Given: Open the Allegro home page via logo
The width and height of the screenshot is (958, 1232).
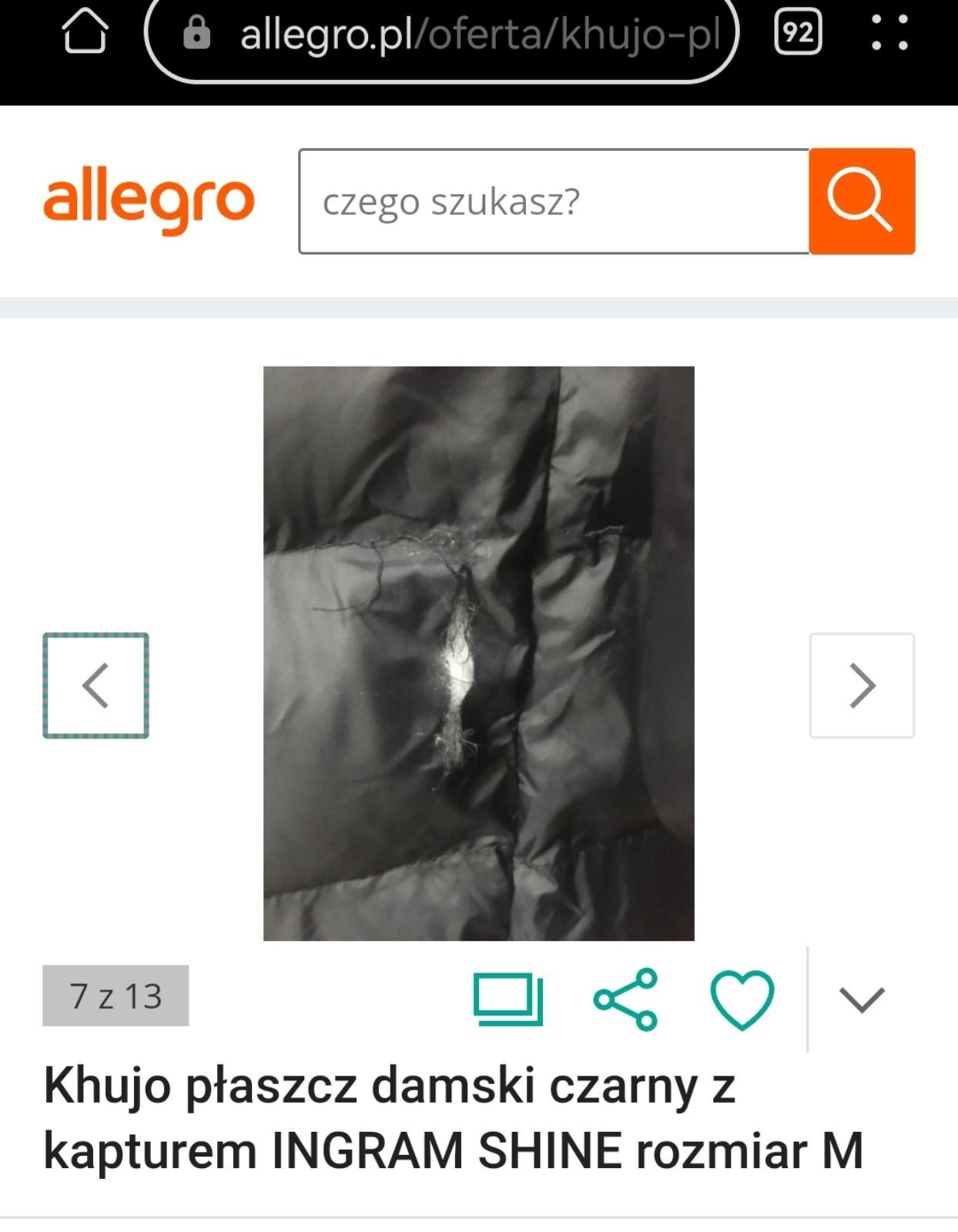Looking at the screenshot, I should 149,202.
